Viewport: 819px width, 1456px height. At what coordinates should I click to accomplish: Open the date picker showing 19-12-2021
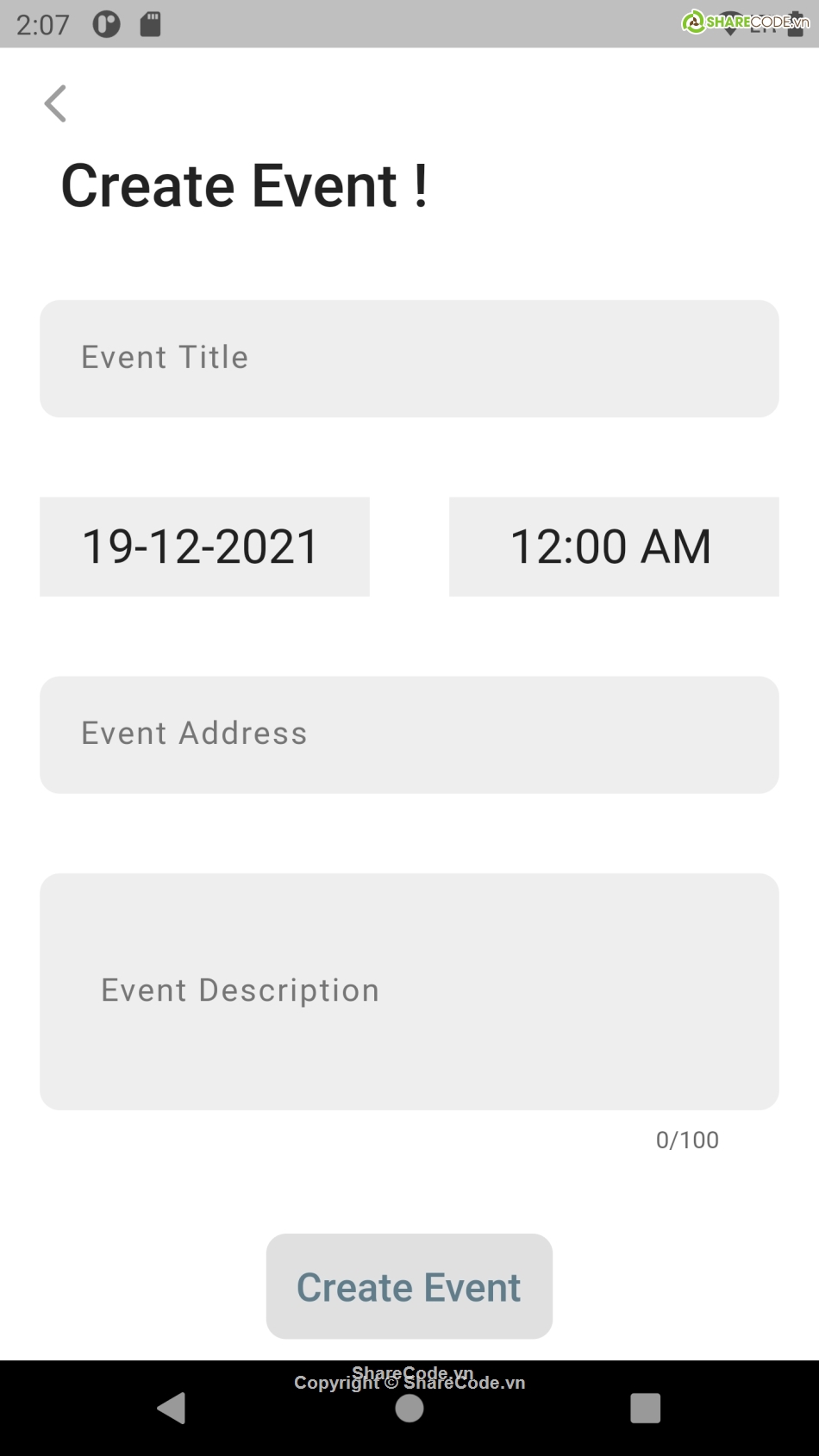pos(204,547)
